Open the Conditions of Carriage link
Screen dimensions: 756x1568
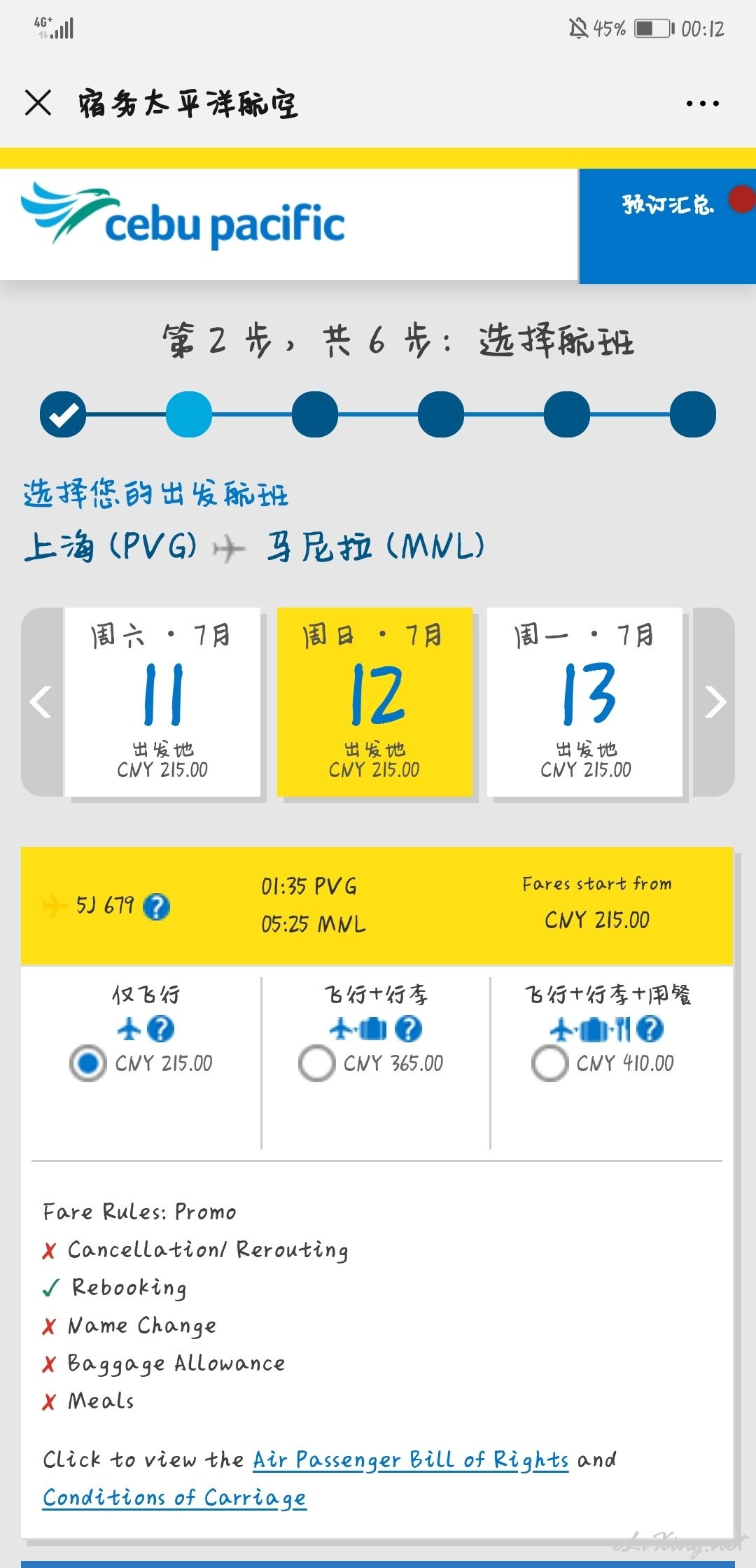pyautogui.click(x=174, y=1497)
